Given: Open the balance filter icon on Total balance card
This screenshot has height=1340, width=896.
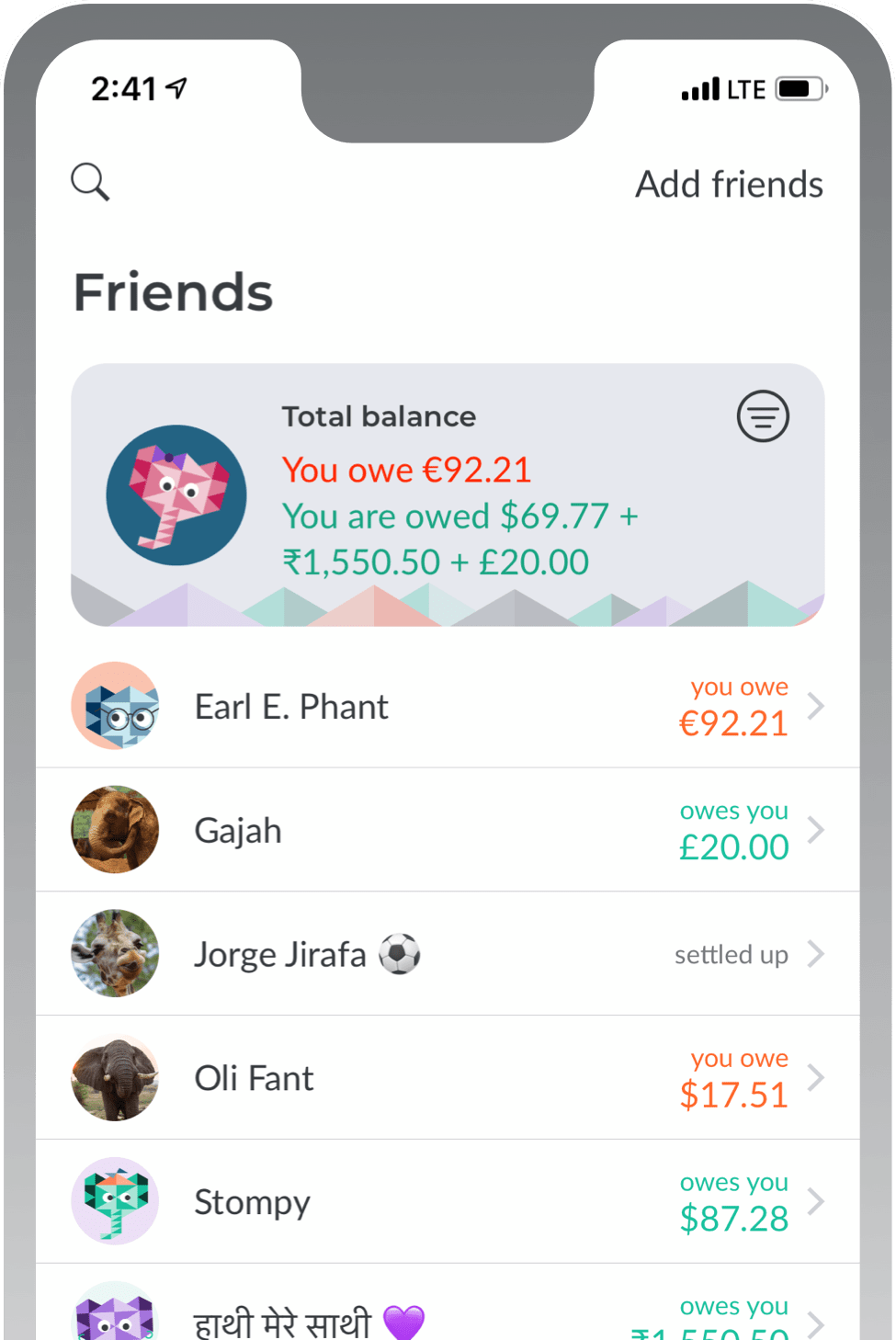Looking at the screenshot, I should 763,415.
